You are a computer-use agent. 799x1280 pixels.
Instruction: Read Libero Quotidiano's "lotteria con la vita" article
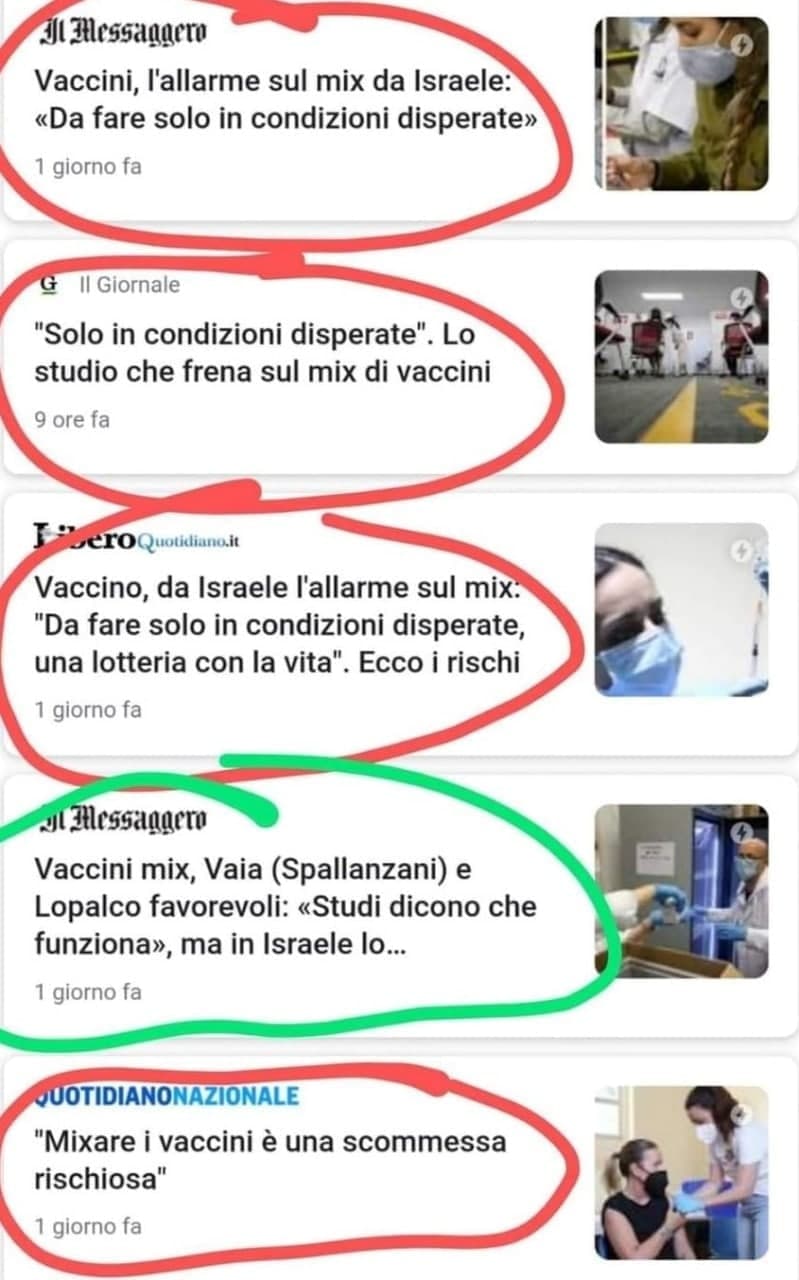click(x=280, y=627)
